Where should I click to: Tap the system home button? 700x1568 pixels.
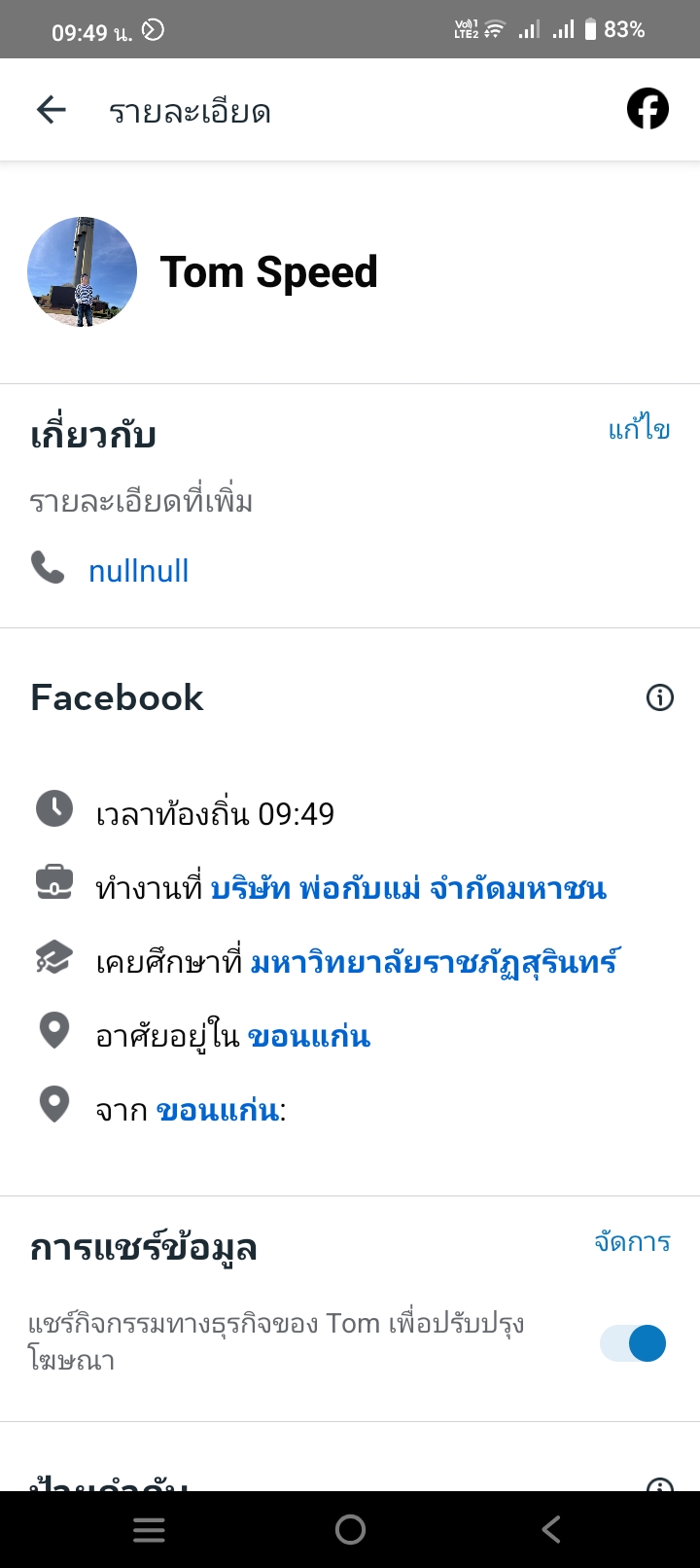point(350,1530)
